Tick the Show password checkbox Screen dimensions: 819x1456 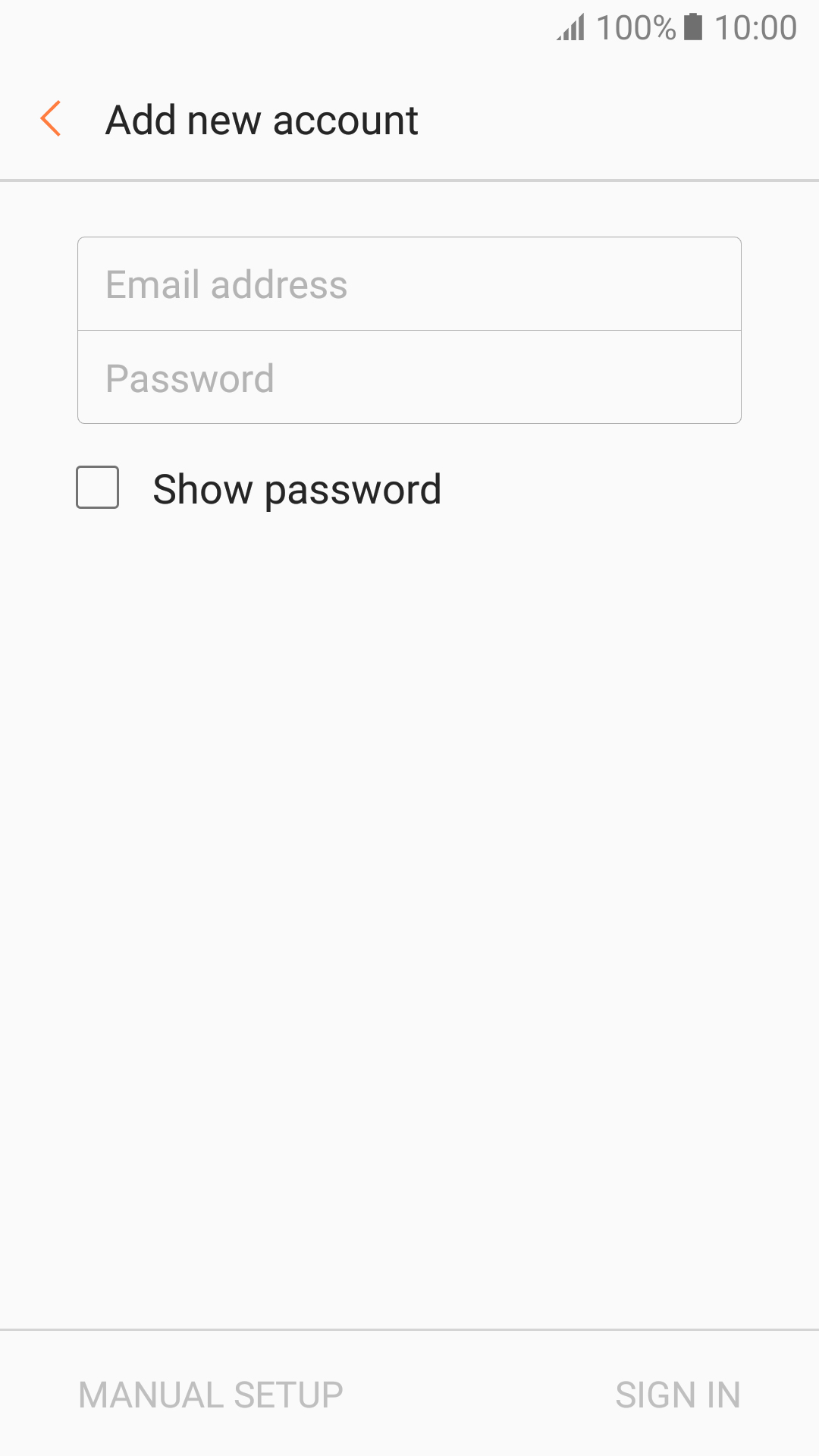point(98,487)
